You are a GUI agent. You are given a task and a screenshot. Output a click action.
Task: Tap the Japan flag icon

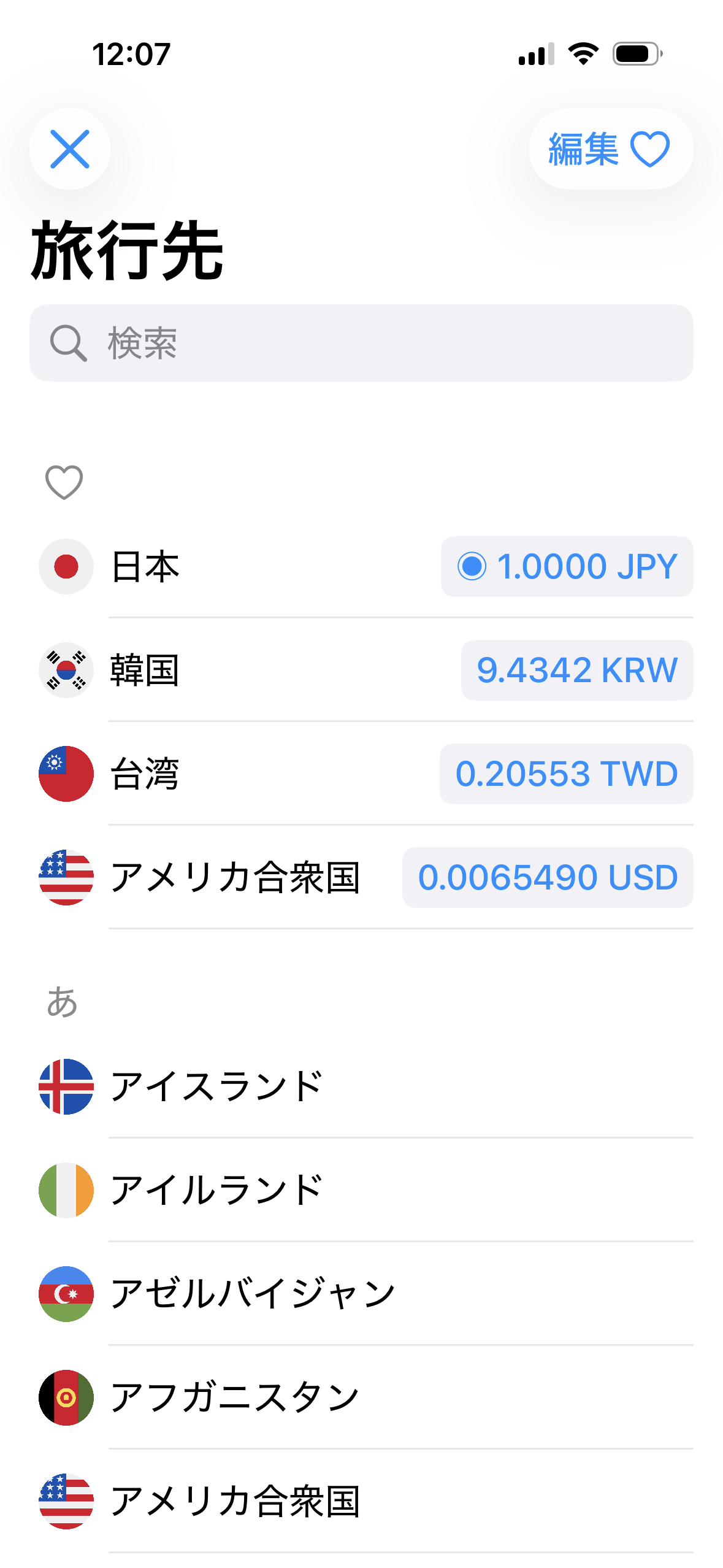(66, 566)
